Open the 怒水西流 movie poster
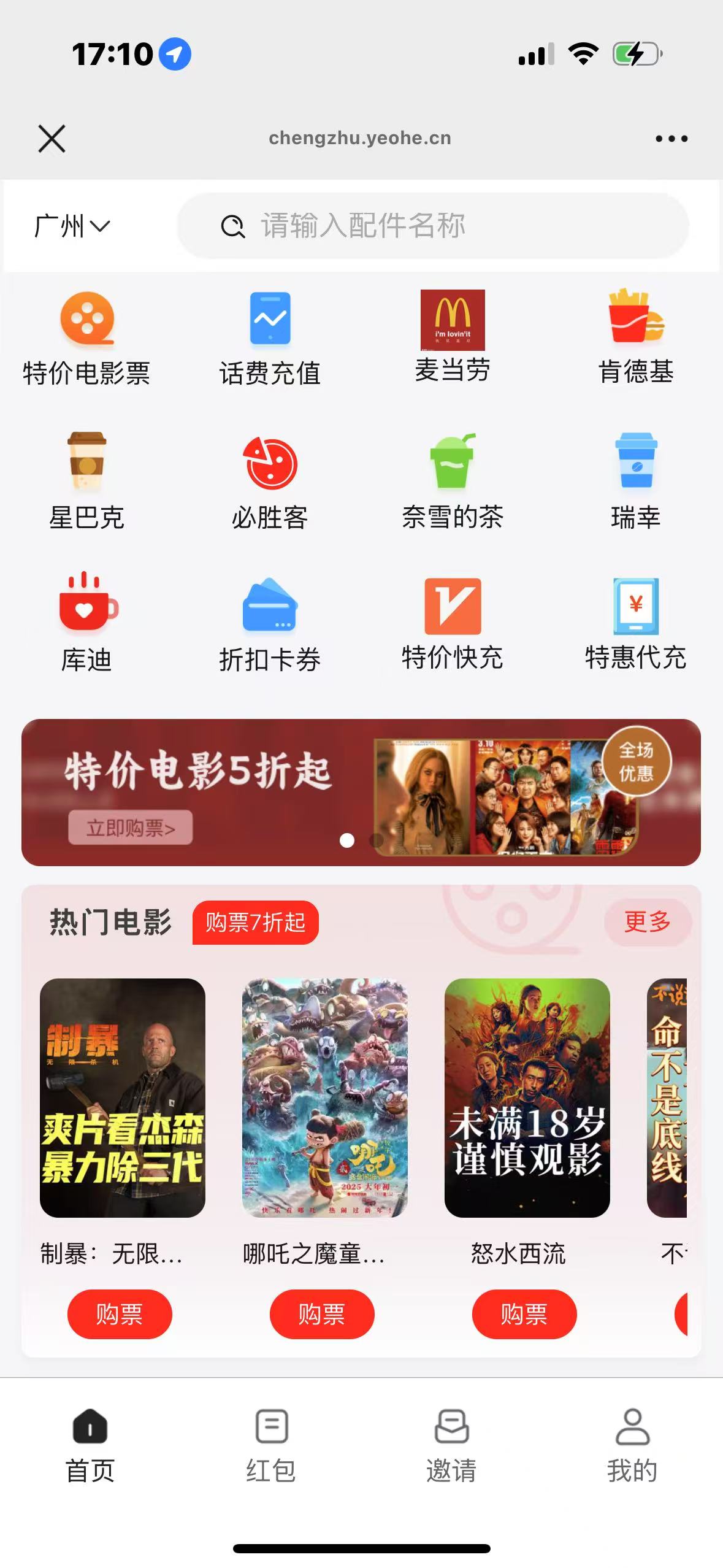 527,1097
